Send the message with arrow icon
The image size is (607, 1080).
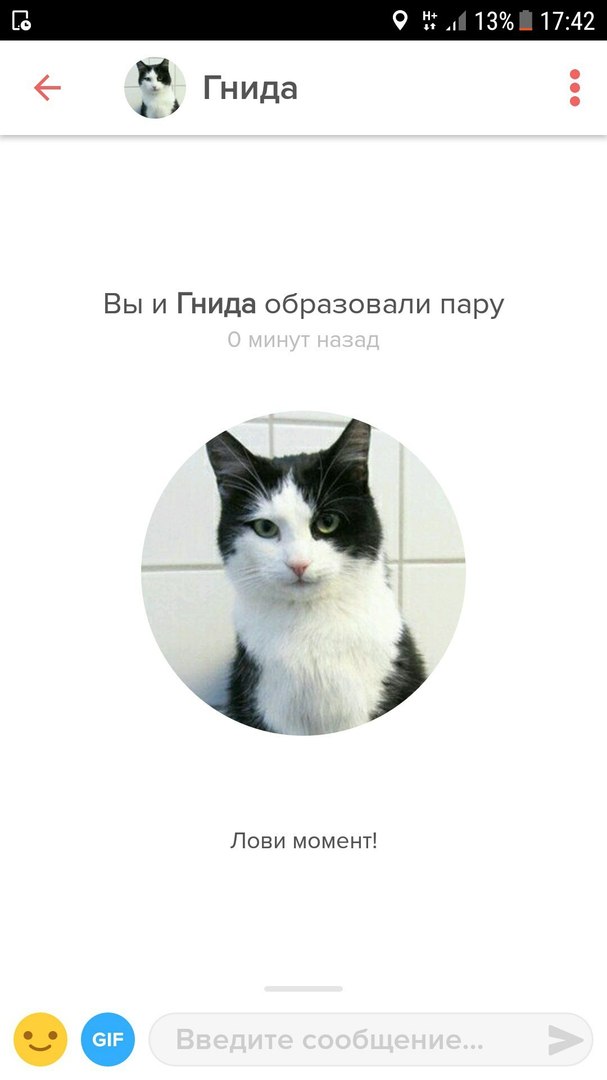[565, 1040]
